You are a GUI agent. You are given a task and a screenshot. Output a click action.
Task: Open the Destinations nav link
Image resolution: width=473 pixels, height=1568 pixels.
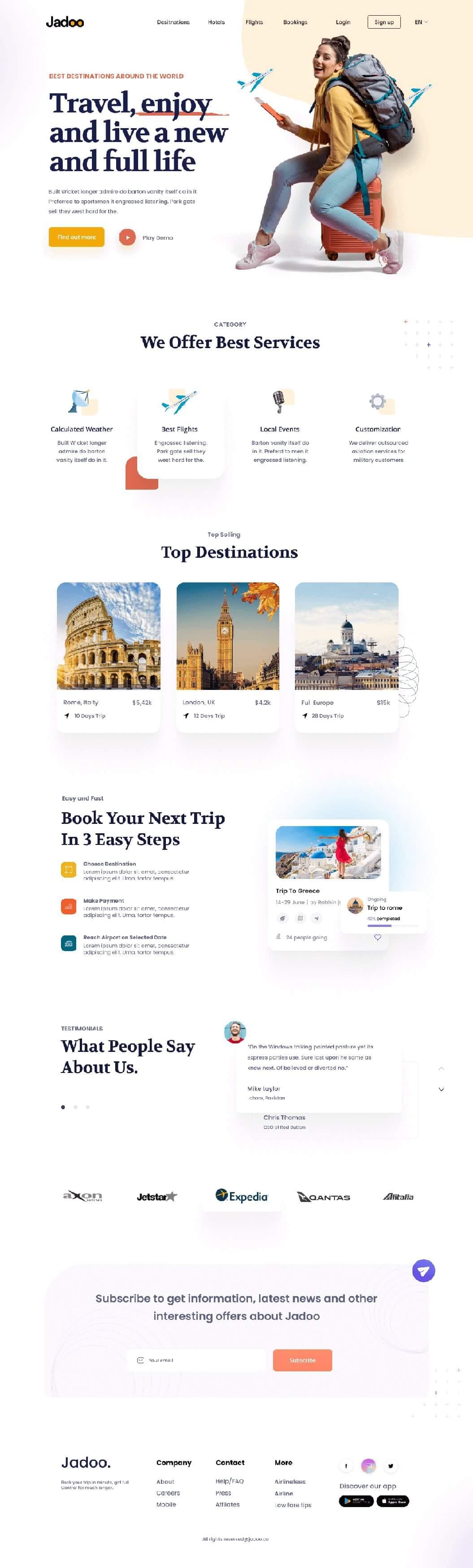(173, 22)
